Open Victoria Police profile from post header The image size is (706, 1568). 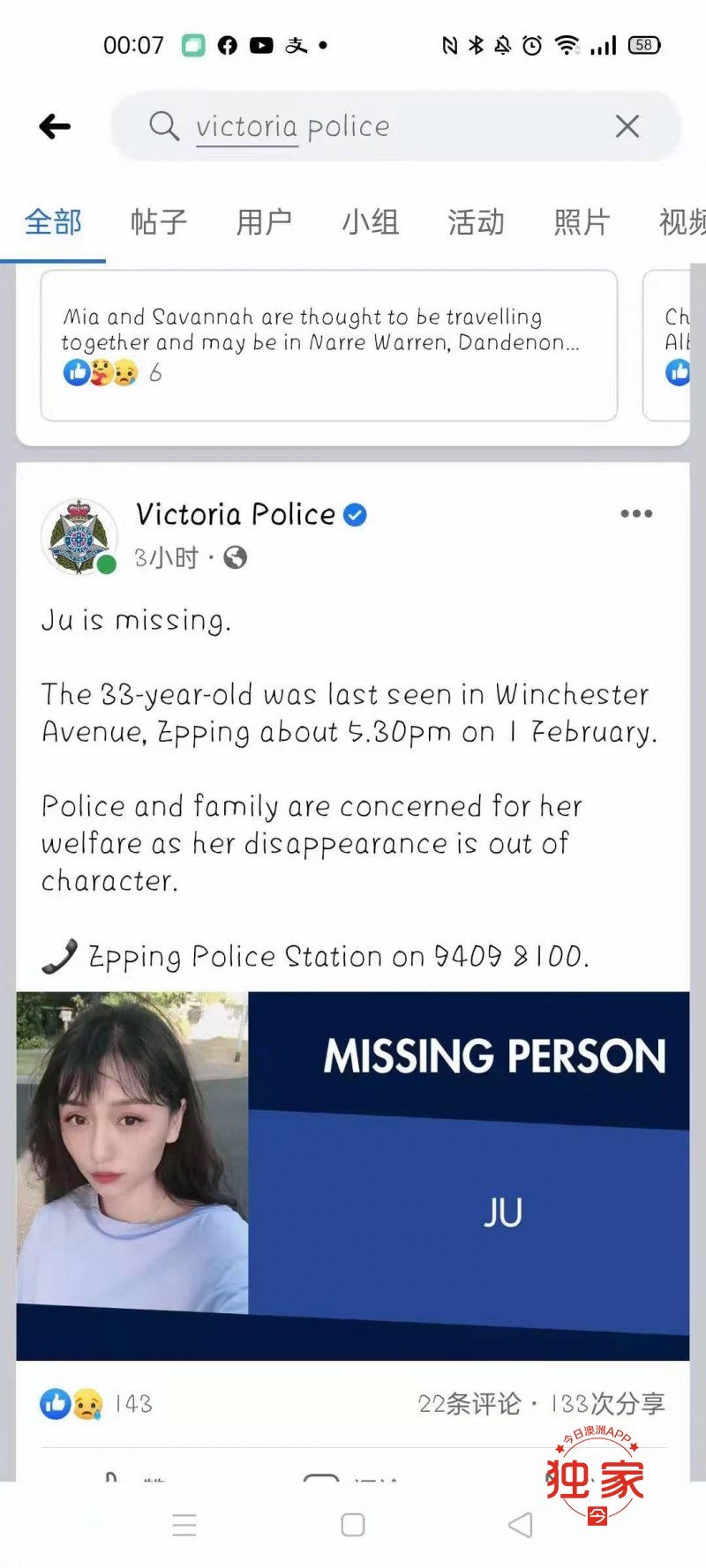[235, 514]
